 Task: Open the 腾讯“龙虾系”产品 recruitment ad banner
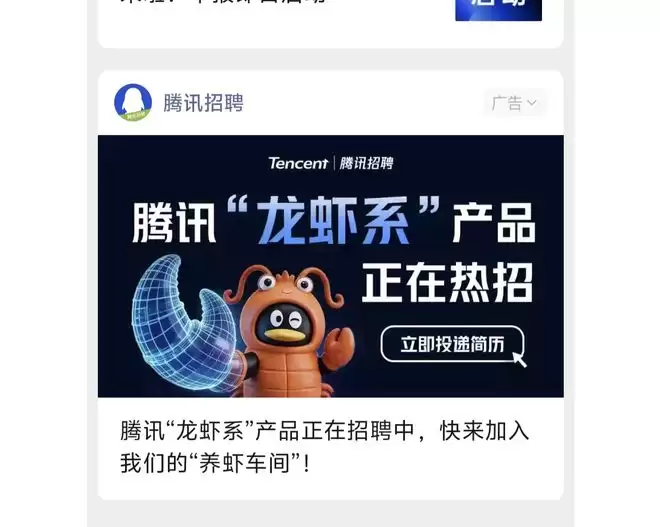point(330,266)
